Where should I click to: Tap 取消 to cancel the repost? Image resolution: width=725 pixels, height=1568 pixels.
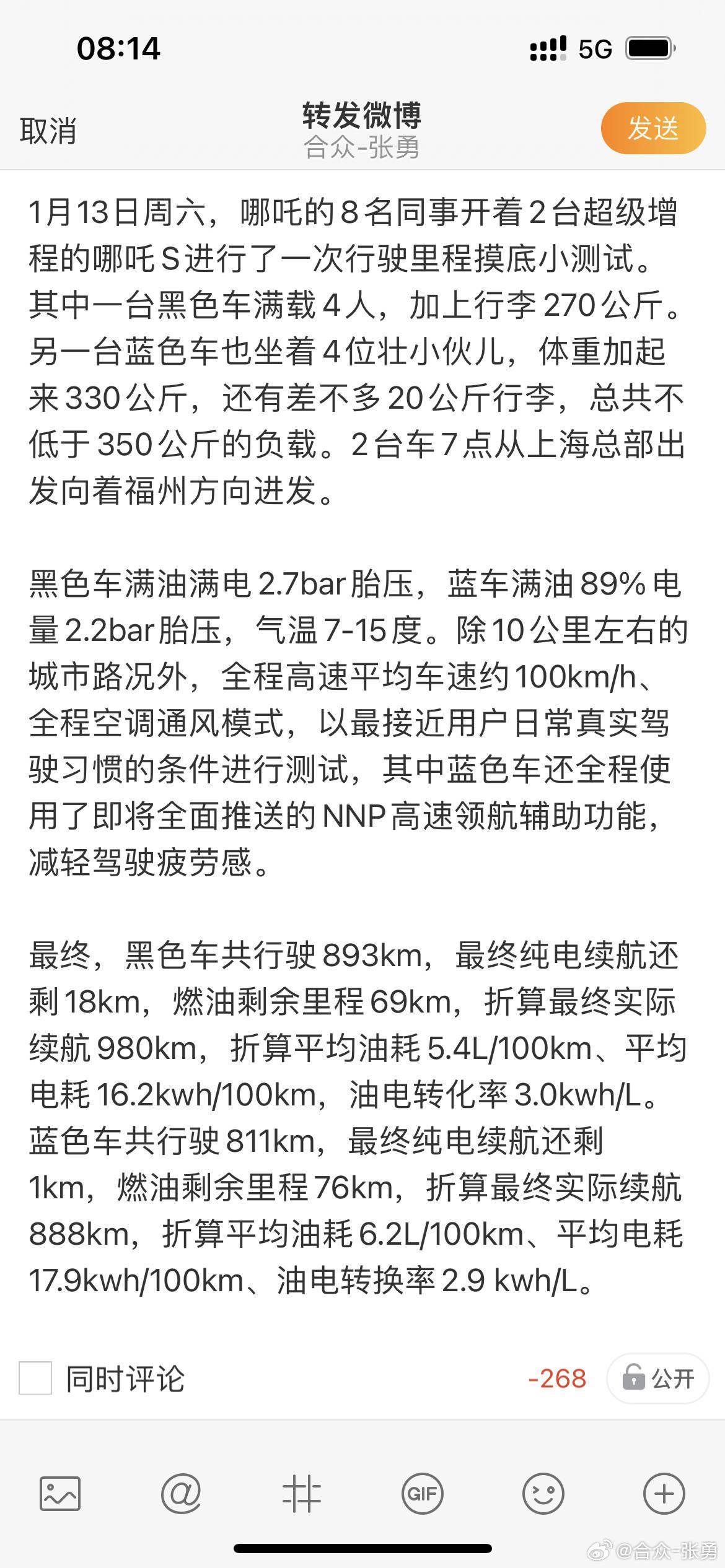(48, 131)
